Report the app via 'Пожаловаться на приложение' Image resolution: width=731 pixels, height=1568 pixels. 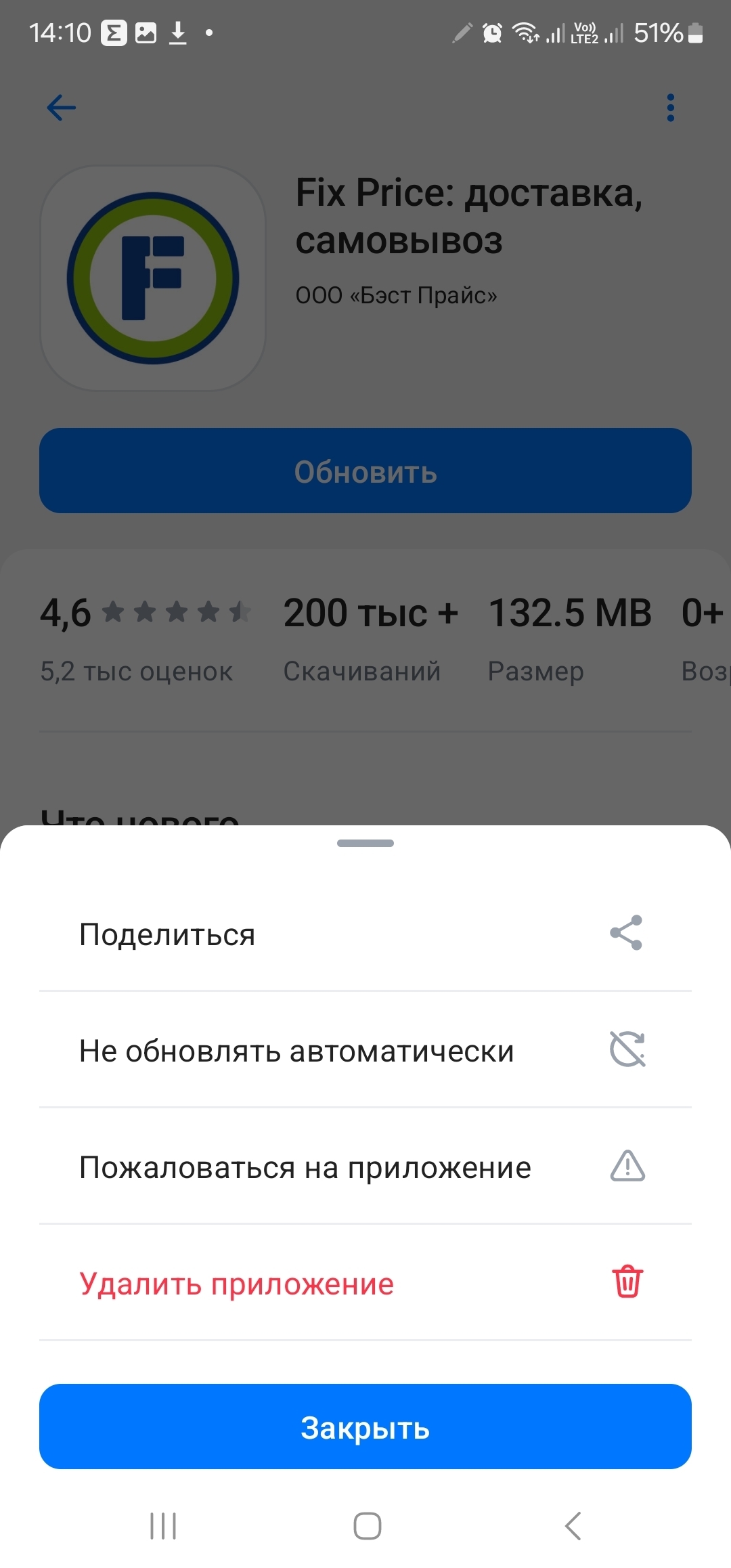pyautogui.click(x=365, y=1167)
